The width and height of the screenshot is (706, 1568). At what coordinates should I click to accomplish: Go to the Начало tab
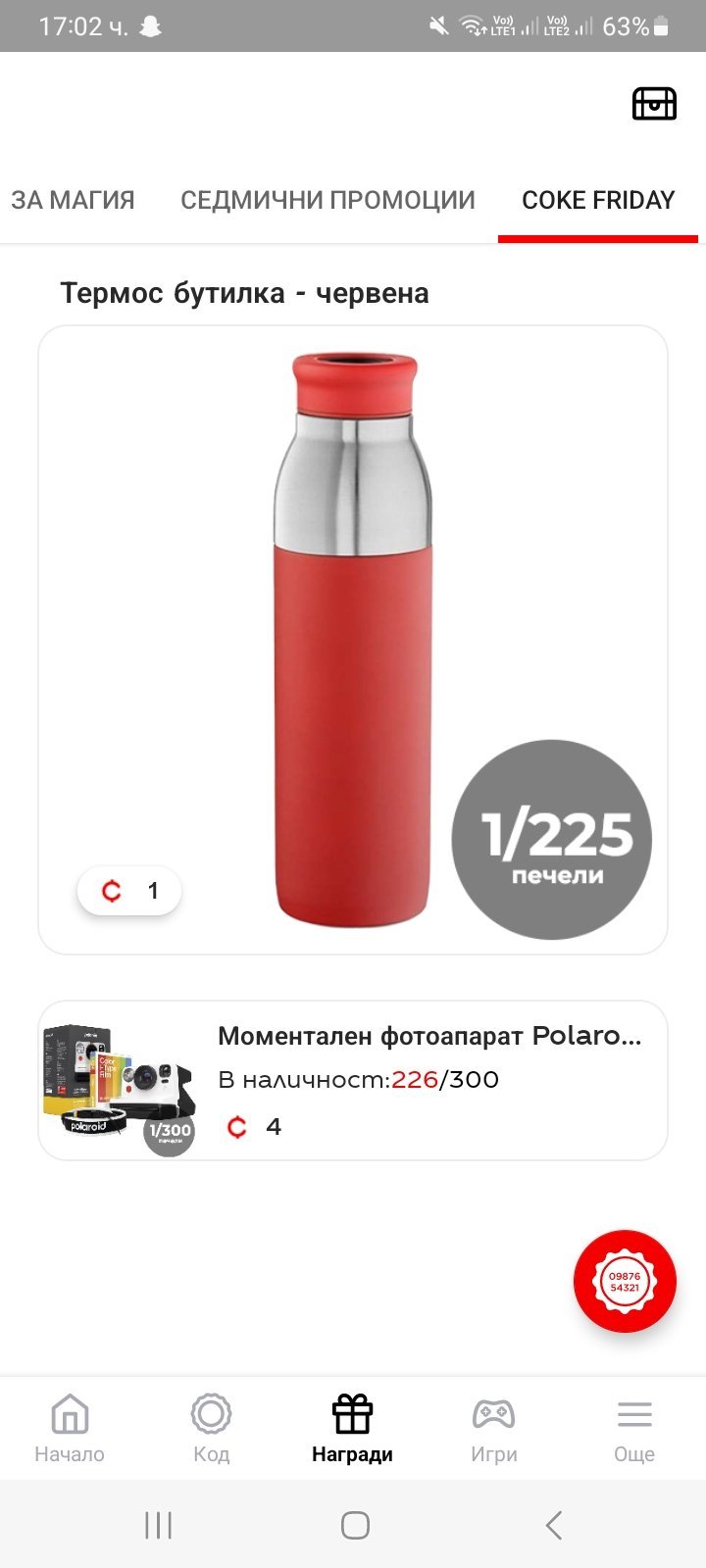pos(70,1429)
